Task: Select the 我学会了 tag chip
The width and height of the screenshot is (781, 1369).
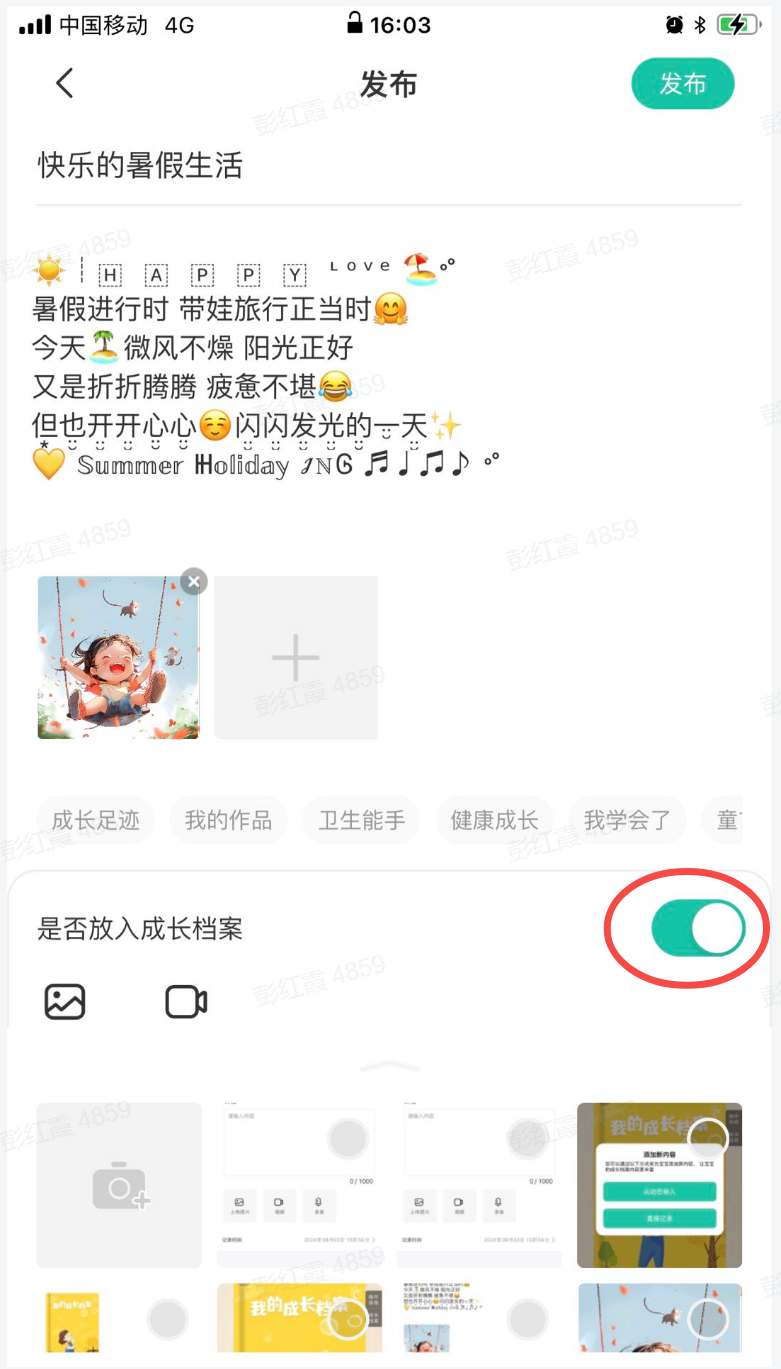Action: click(627, 821)
